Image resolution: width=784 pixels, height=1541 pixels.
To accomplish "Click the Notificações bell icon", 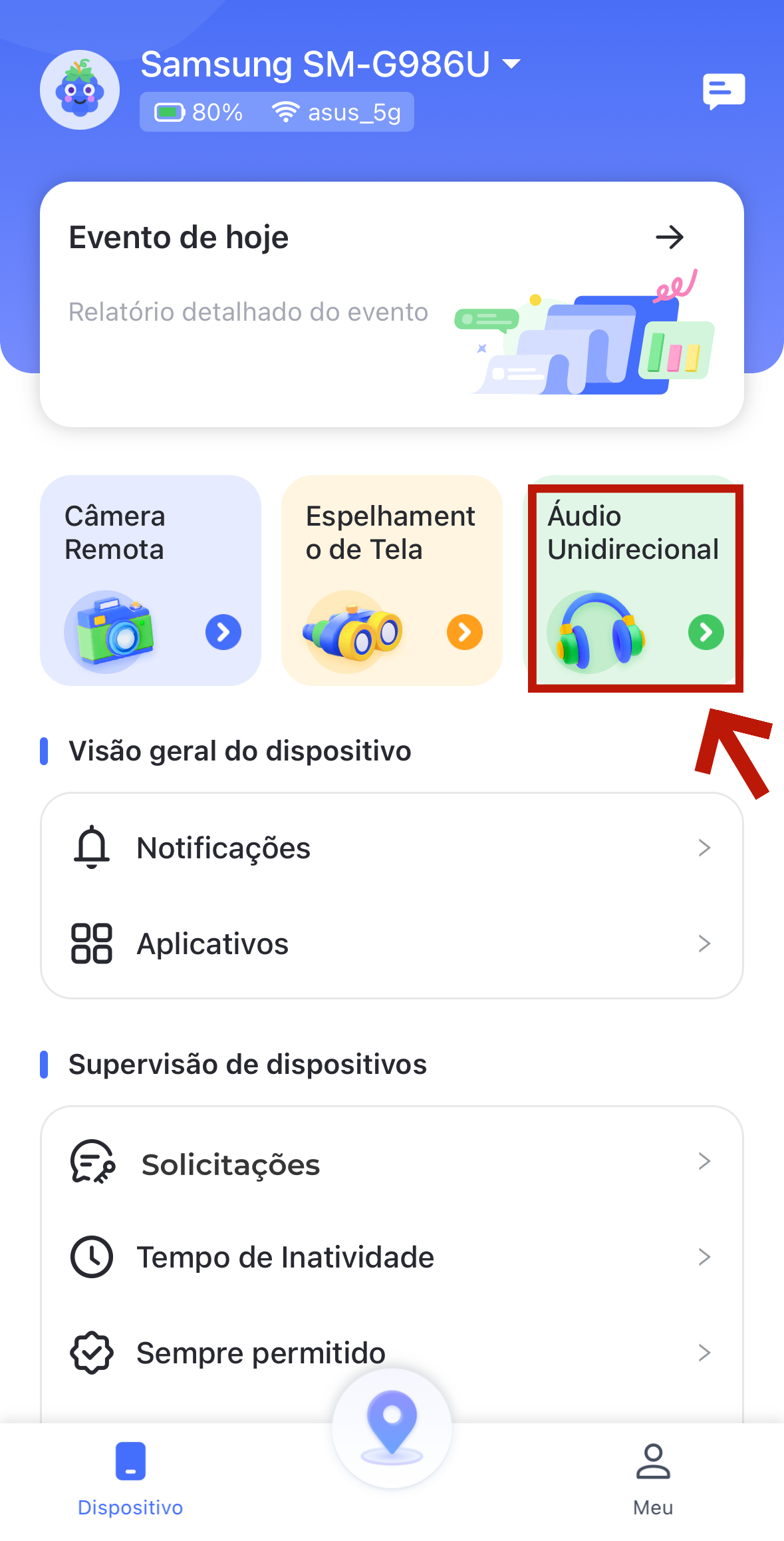I will (x=91, y=847).
